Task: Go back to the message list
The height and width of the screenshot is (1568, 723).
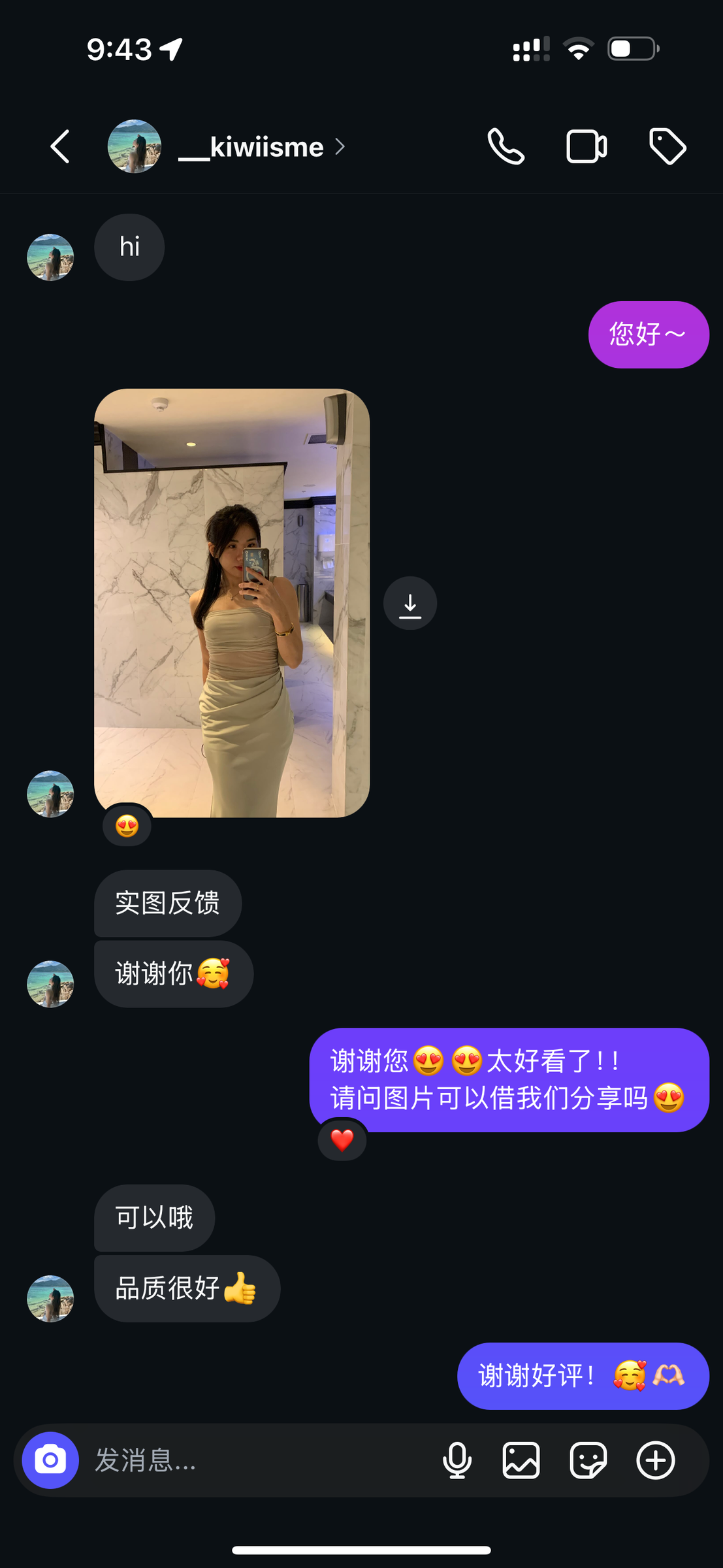Action: click(60, 146)
